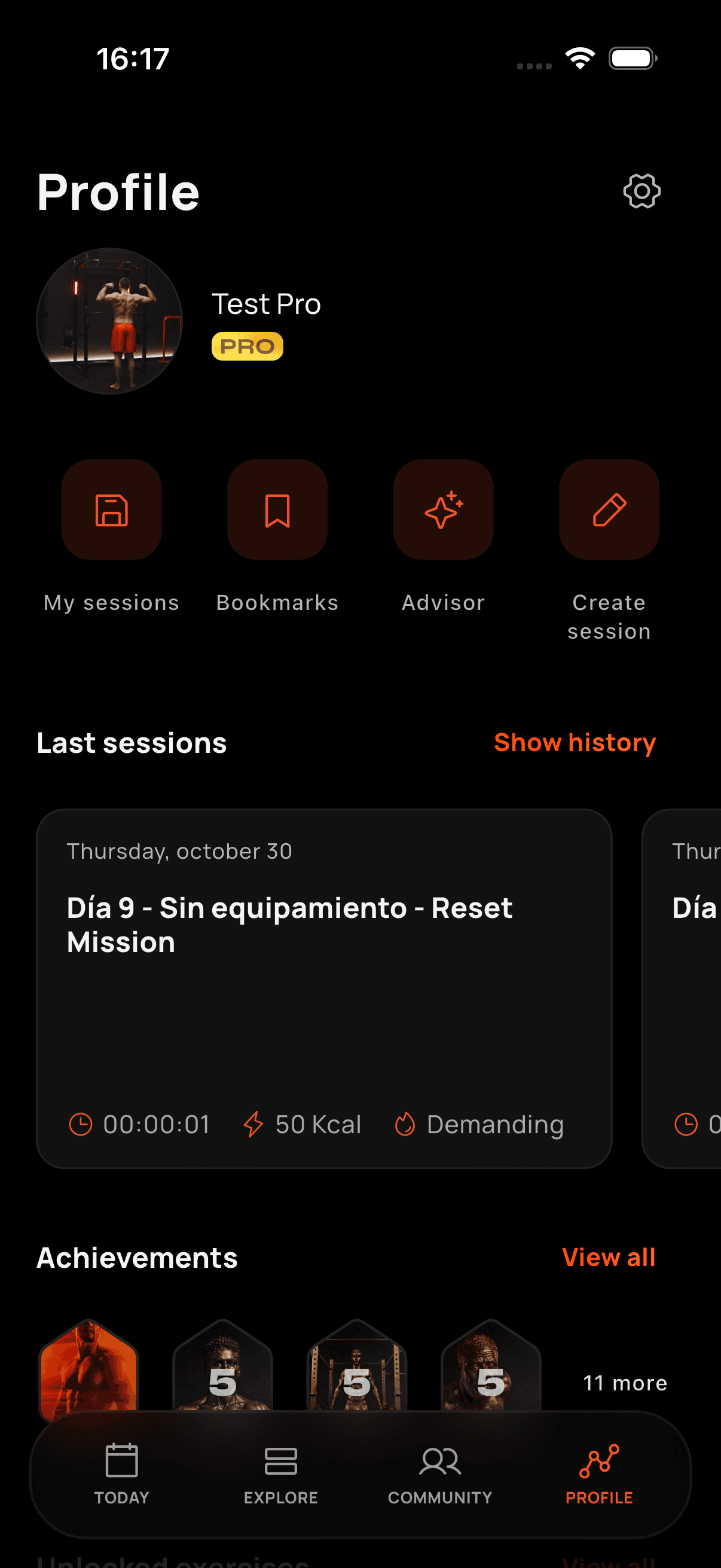Switch to the Today tab
This screenshot has width=721, height=1568.
(x=122, y=1472)
